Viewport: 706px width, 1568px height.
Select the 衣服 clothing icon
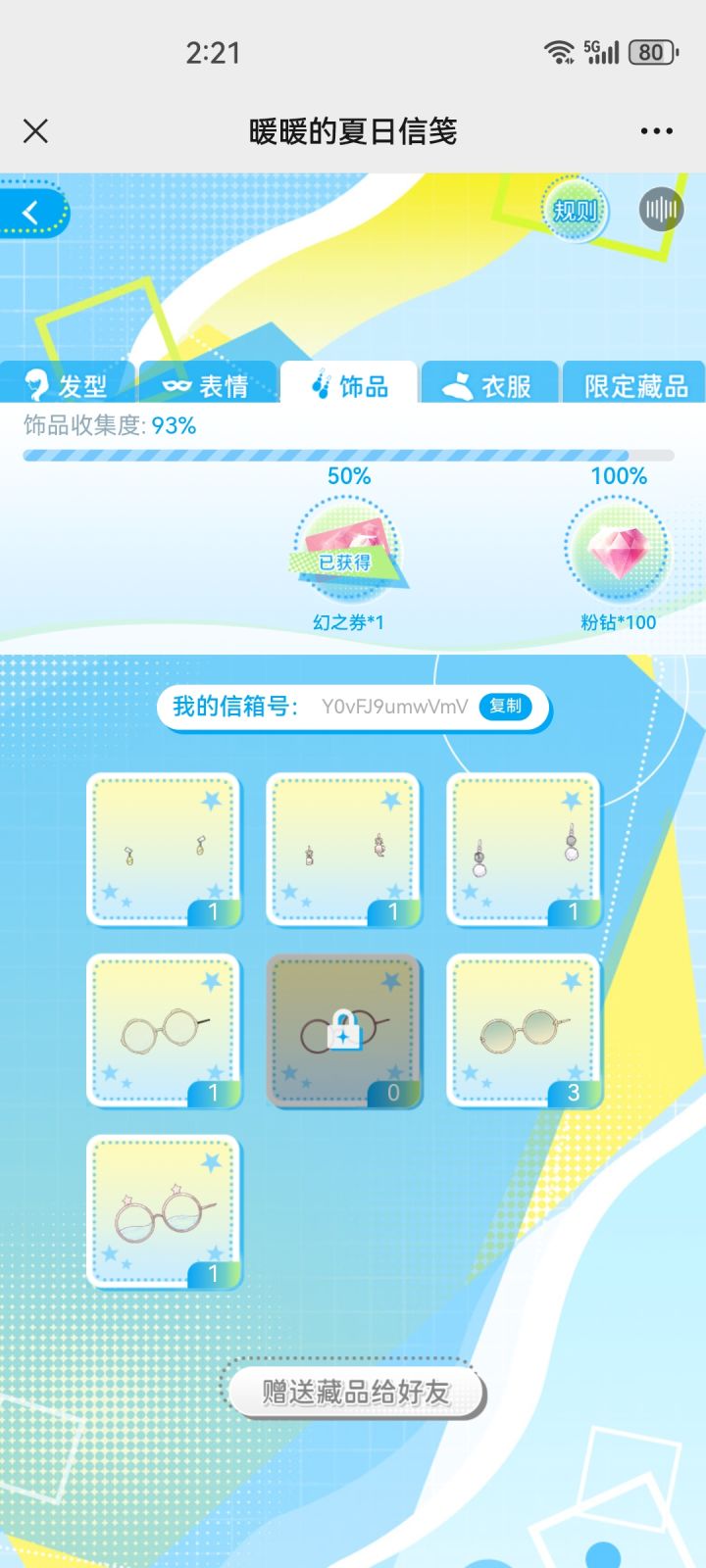[x=457, y=383]
